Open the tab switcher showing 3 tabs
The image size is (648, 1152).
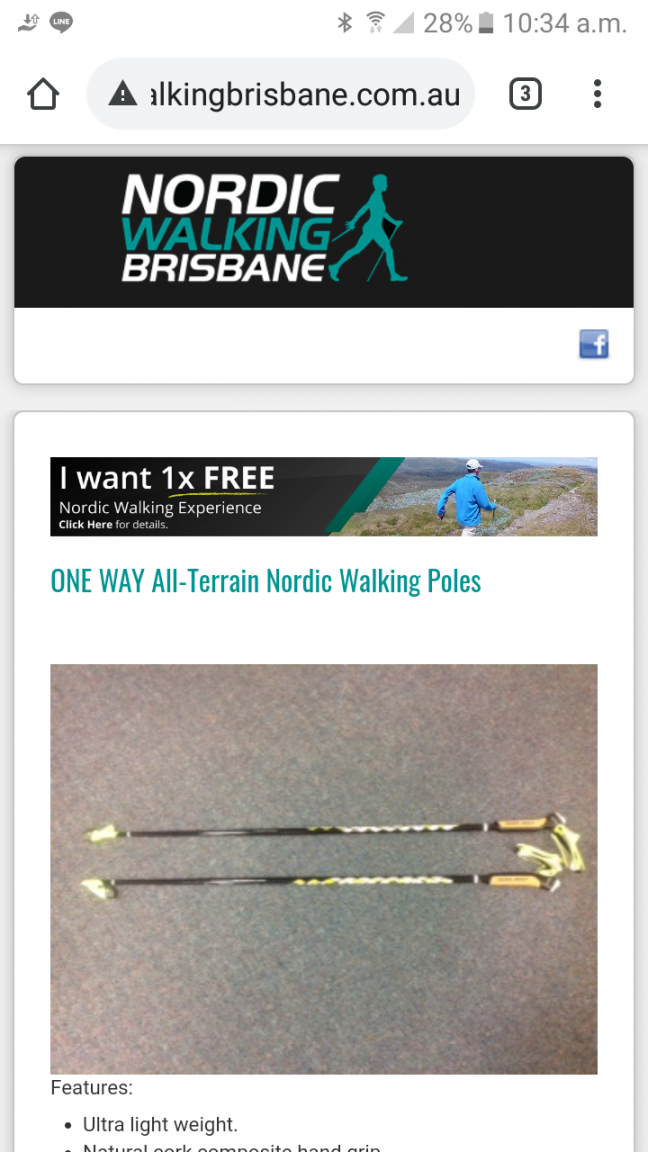[x=525, y=95]
